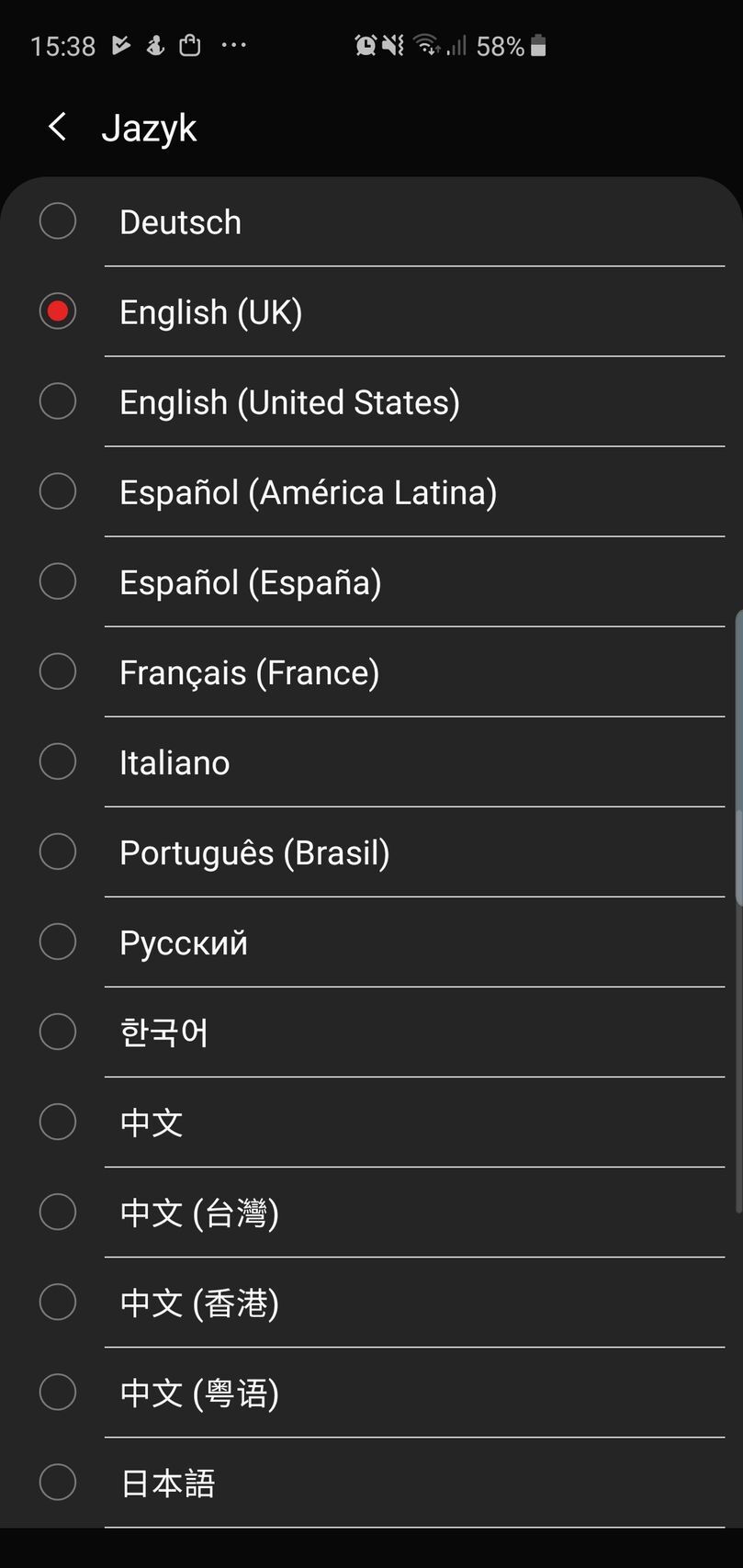The width and height of the screenshot is (743, 1568).
Task: Tap the alarm icon in the status bar
Action: (365, 45)
